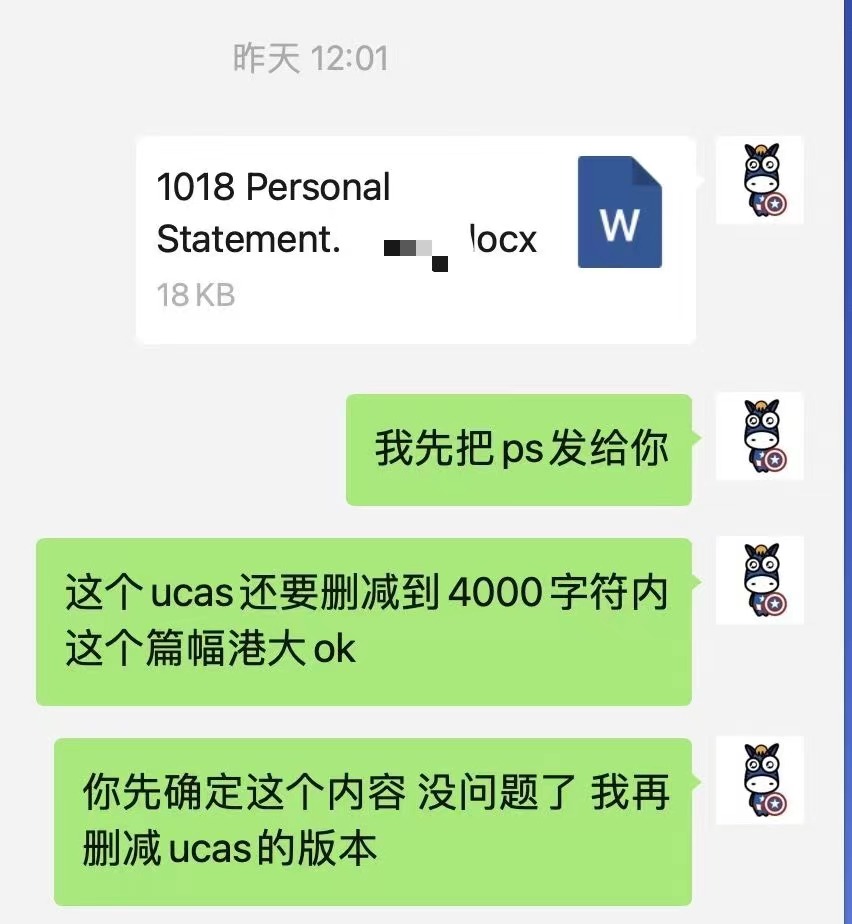Tap avatar beside the 4000字符内 message
The image size is (852, 924).
pyautogui.click(x=760, y=580)
